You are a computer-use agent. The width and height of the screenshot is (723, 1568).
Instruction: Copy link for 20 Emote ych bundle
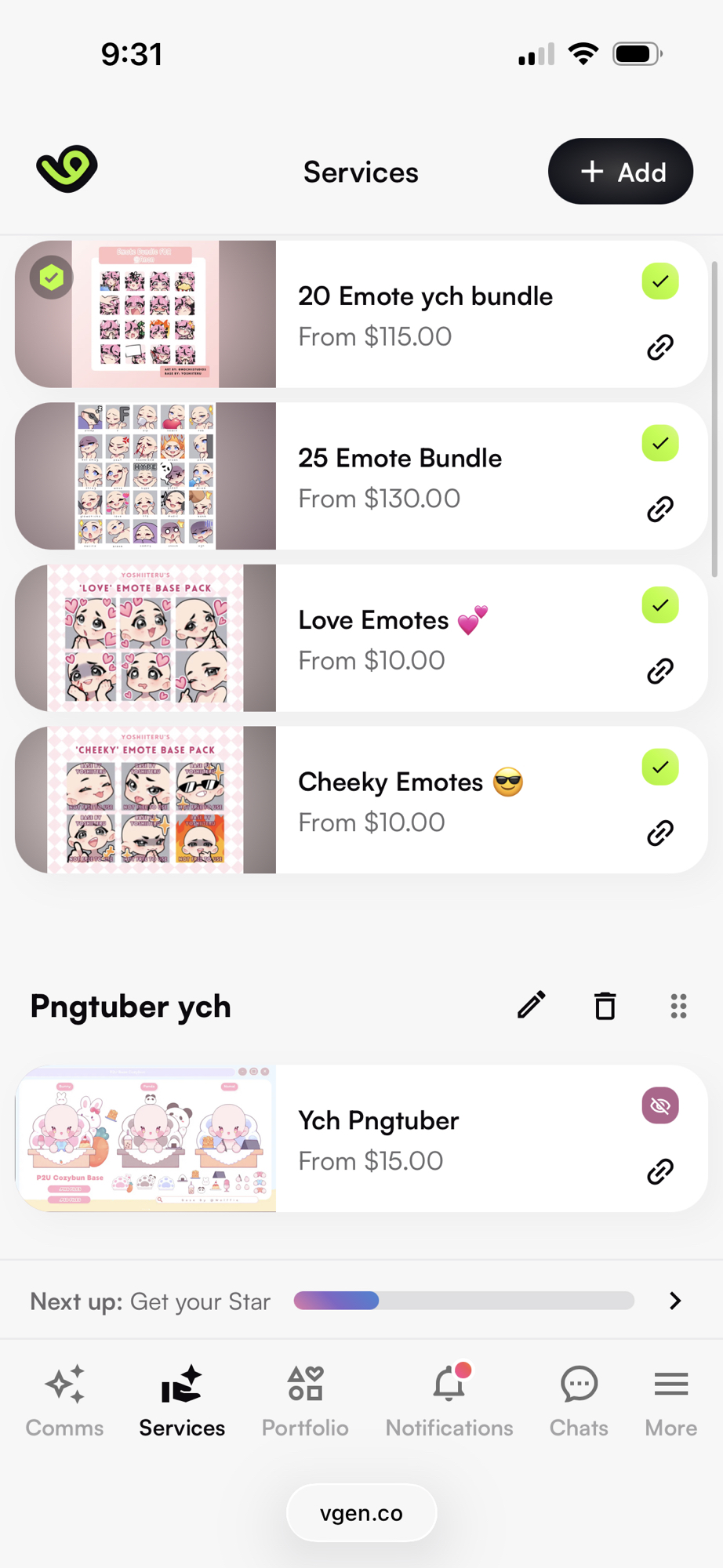(660, 347)
